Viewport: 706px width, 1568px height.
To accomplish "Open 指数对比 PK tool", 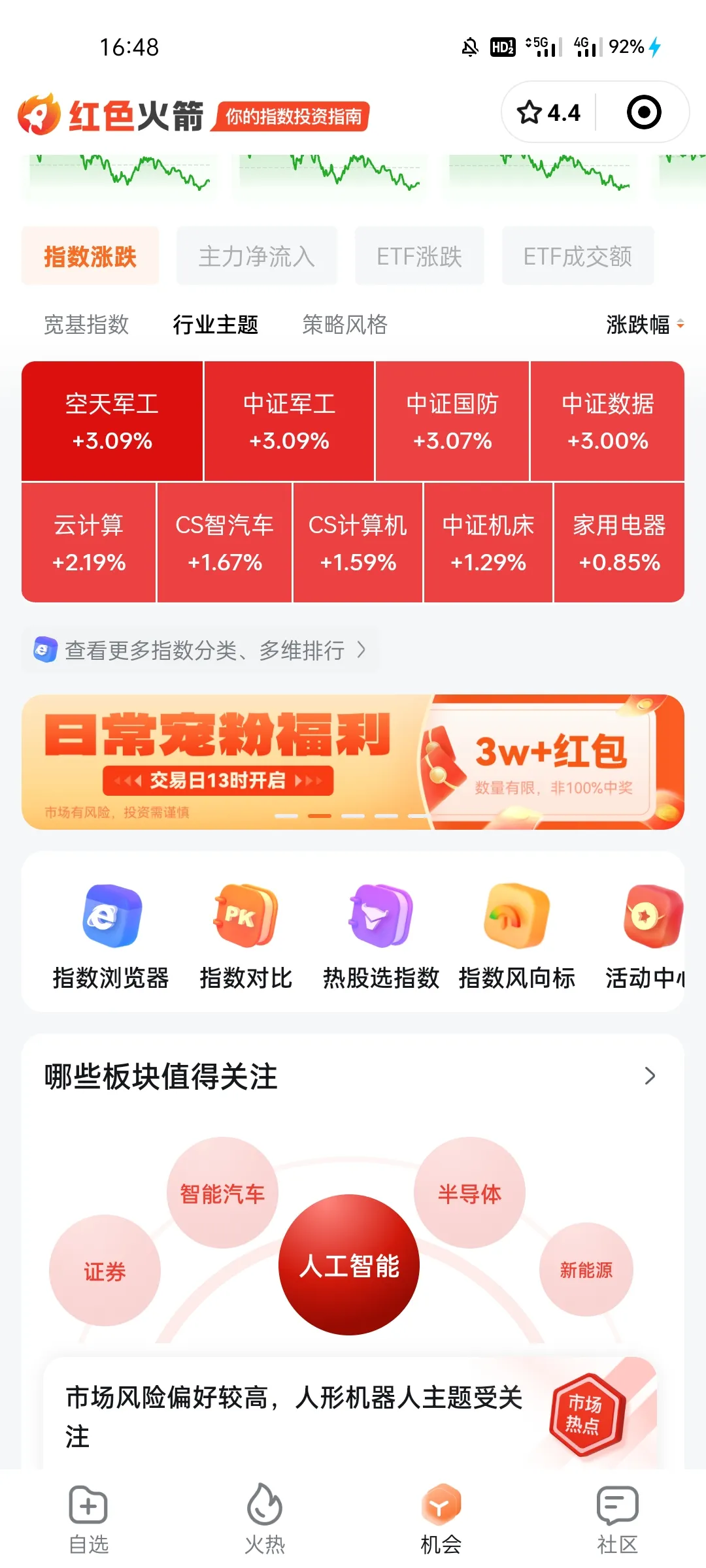I will point(246,936).
